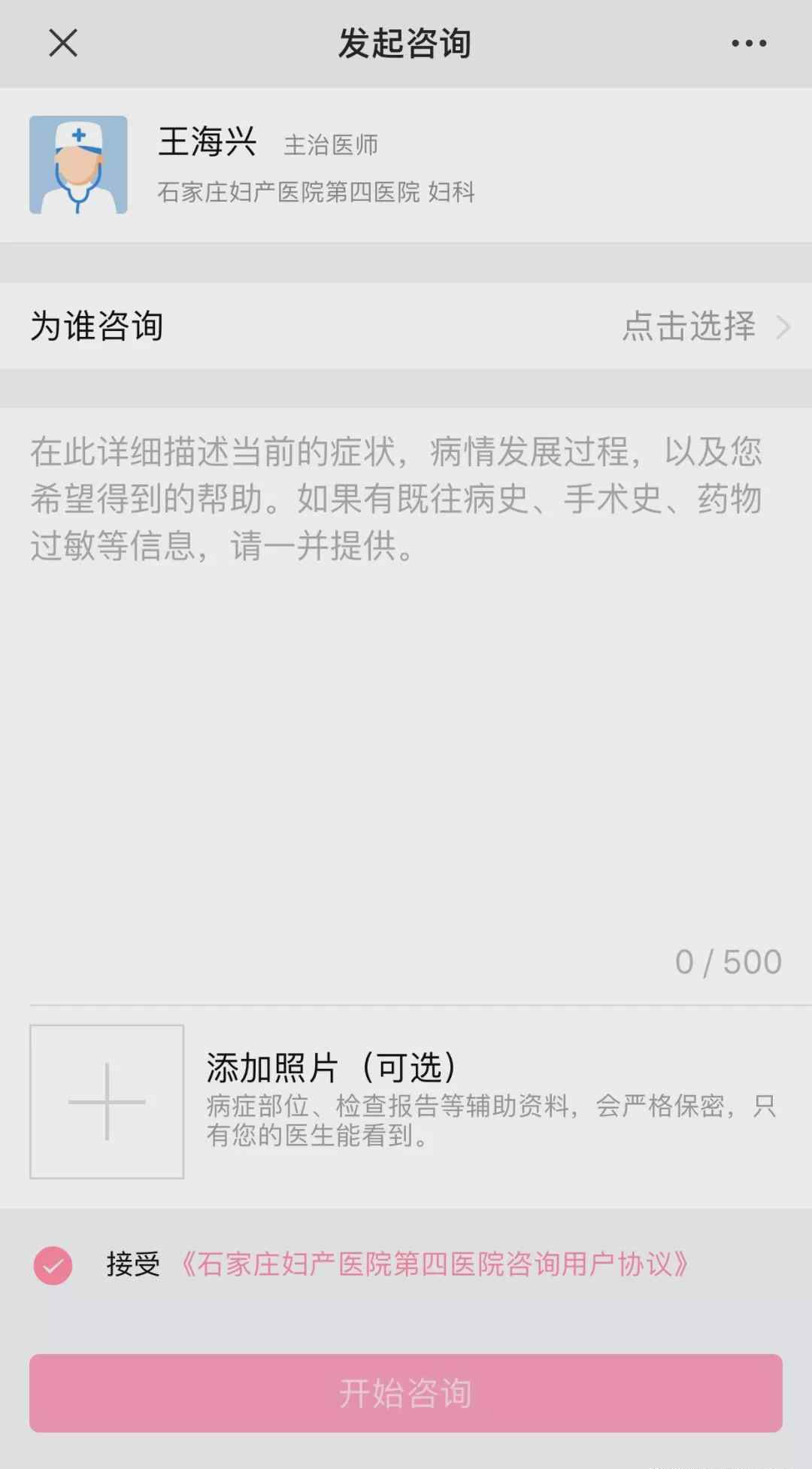Viewport: 812px width, 1469px height.
Task: Add a photo with the plus box
Action: coord(107,1102)
